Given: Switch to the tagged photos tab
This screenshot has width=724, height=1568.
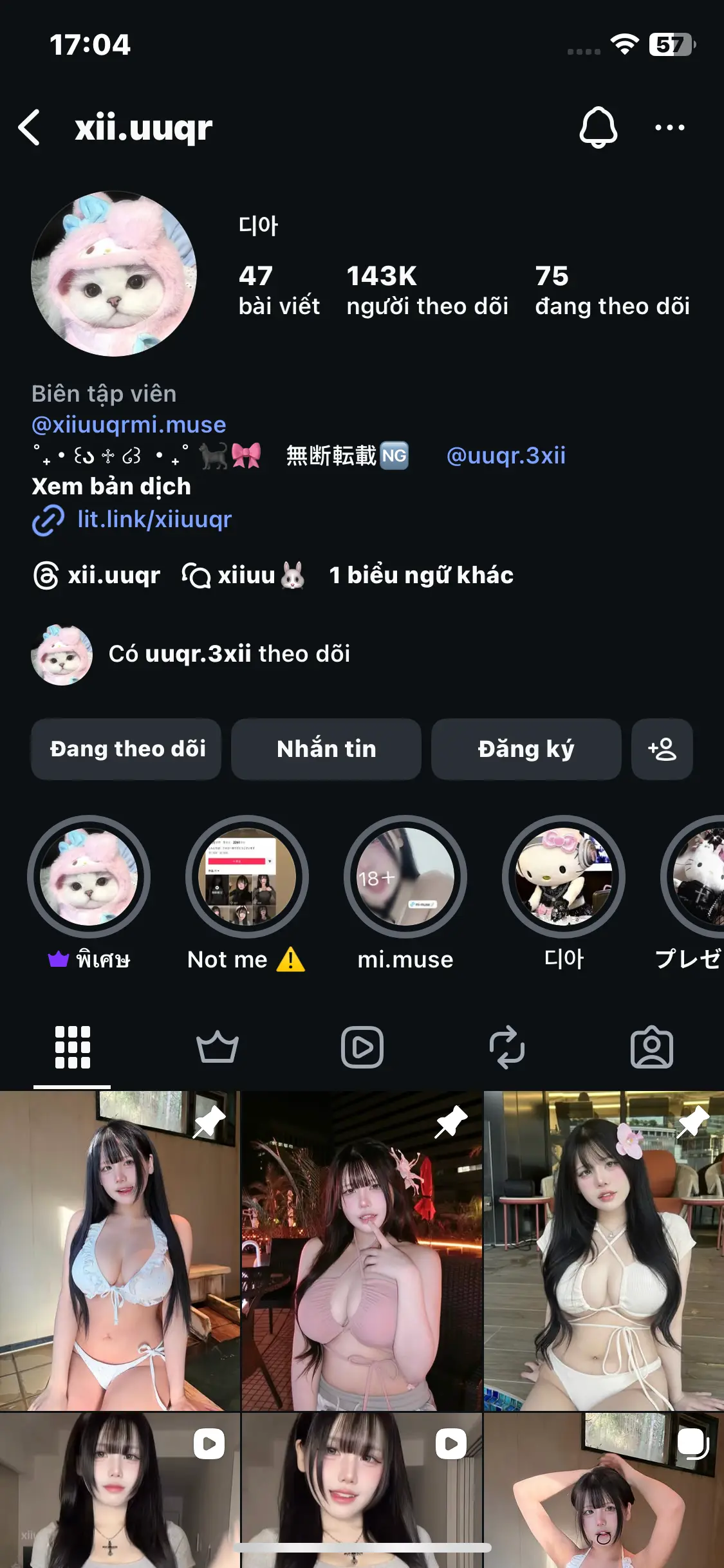Looking at the screenshot, I should [651, 1047].
